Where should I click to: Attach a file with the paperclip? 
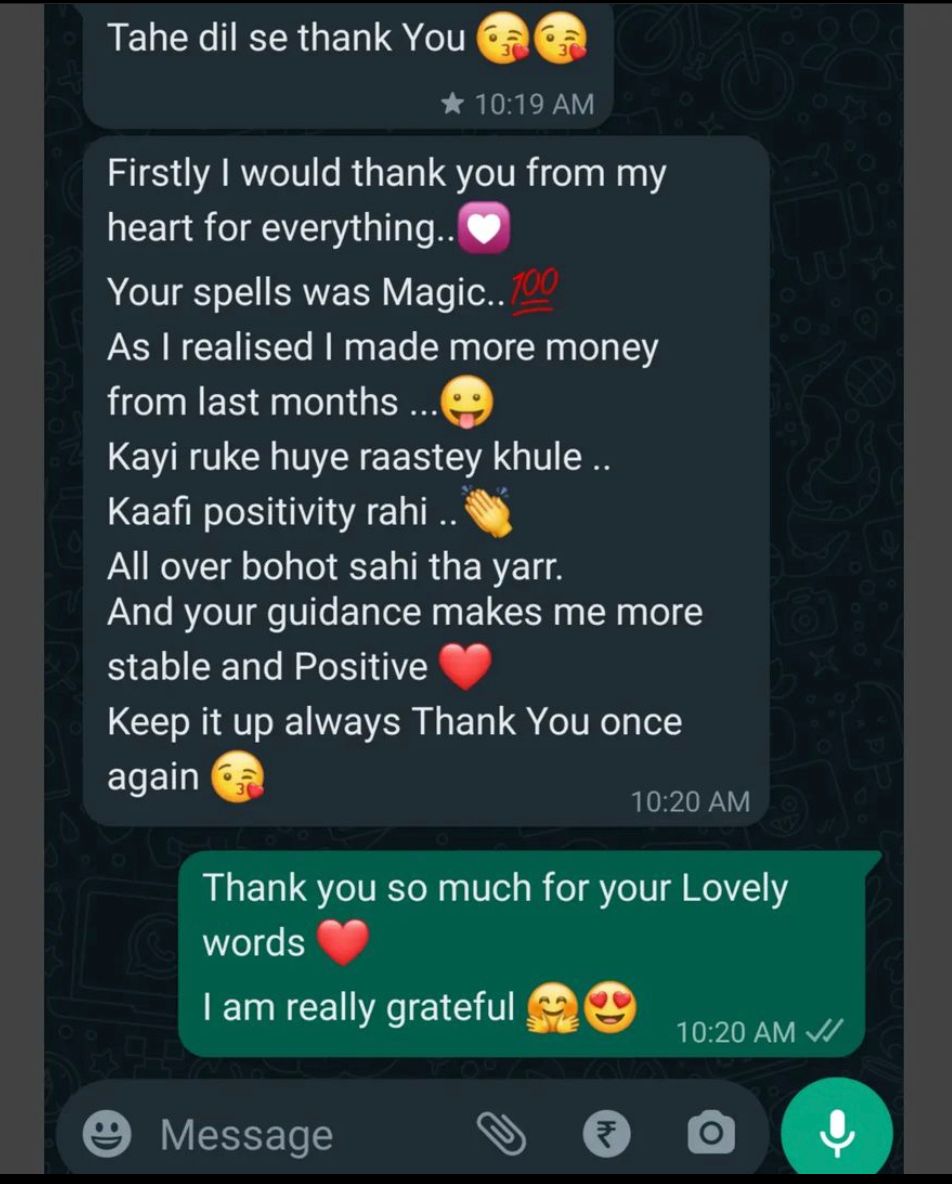(501, 1132)
